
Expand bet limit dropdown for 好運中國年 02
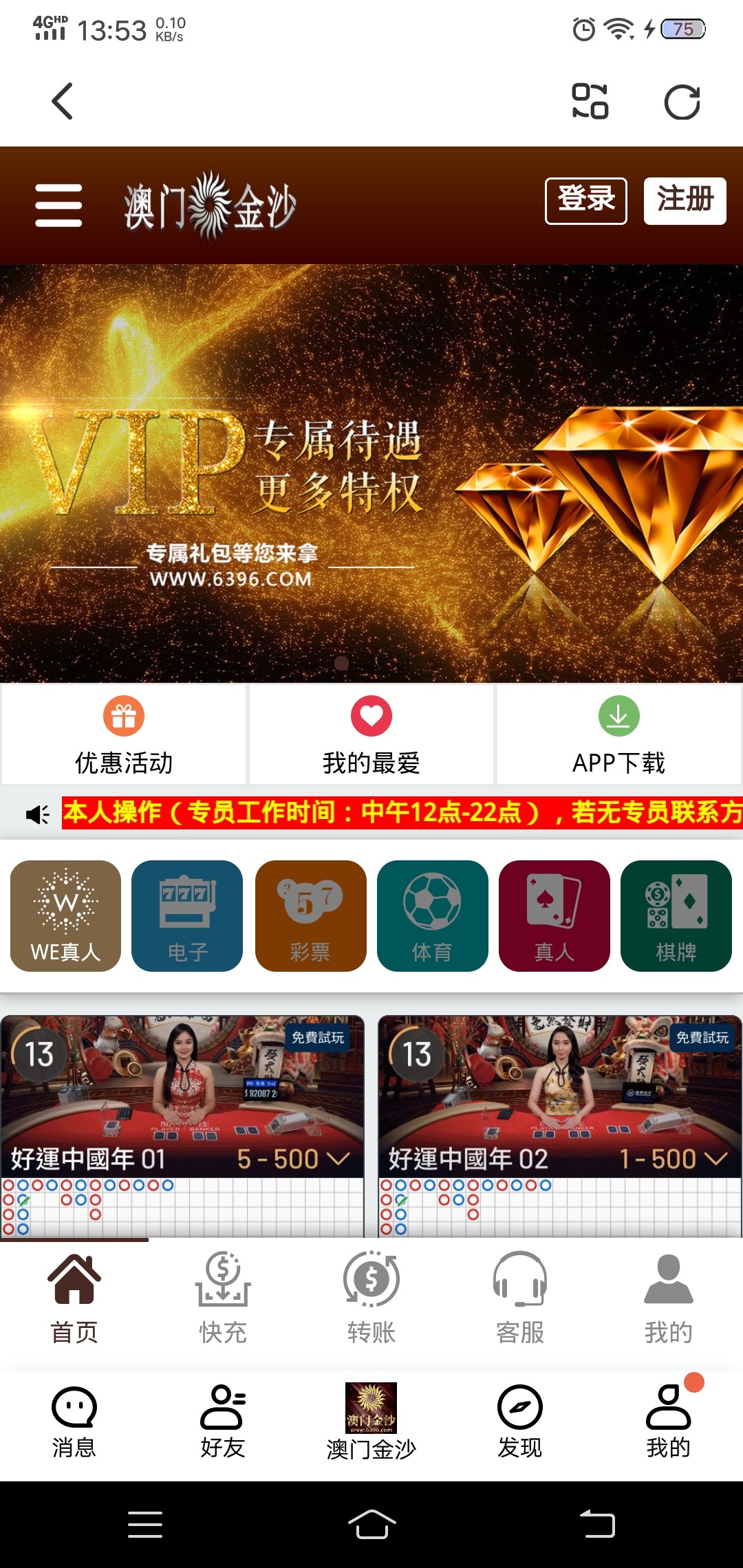pos(715,1159)
